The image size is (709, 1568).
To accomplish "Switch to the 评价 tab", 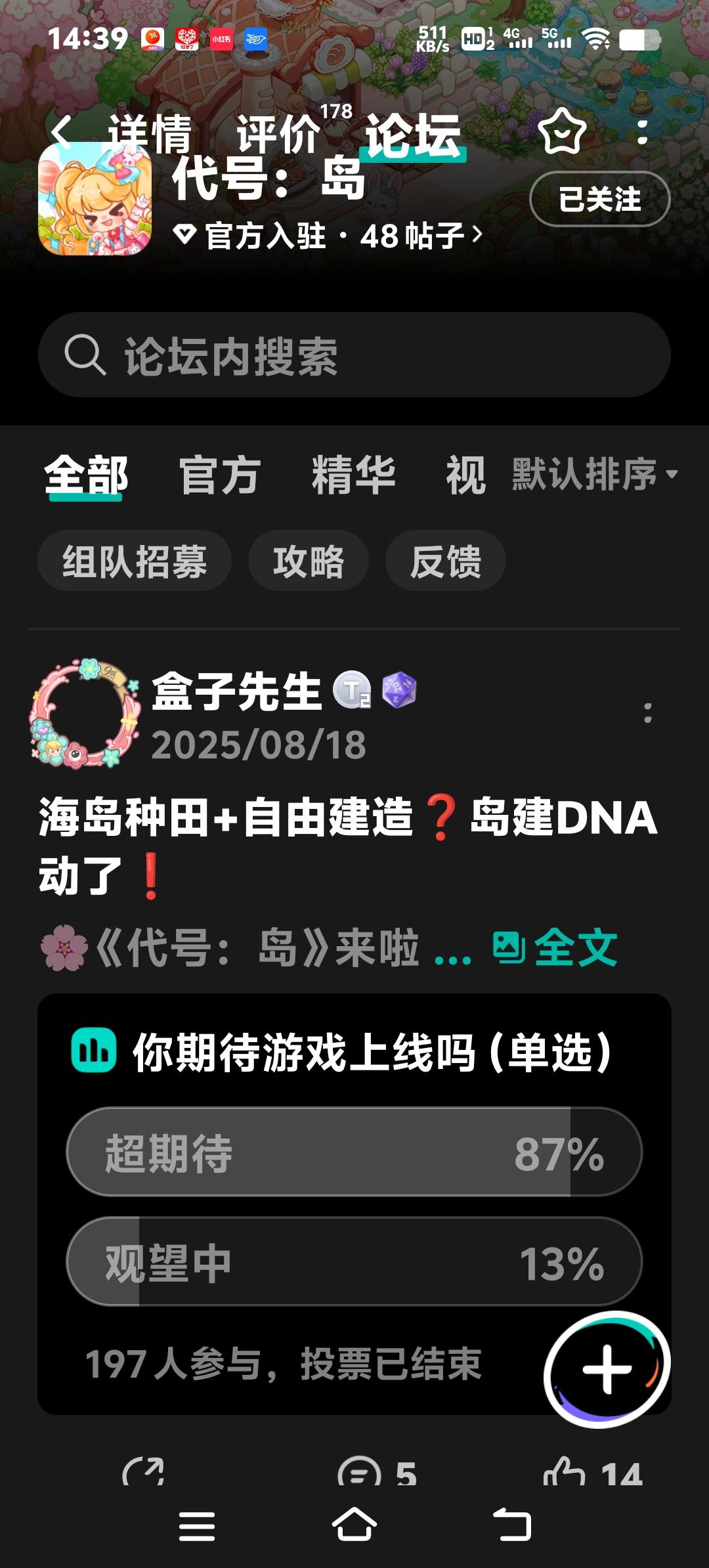I will pos(278,133).
